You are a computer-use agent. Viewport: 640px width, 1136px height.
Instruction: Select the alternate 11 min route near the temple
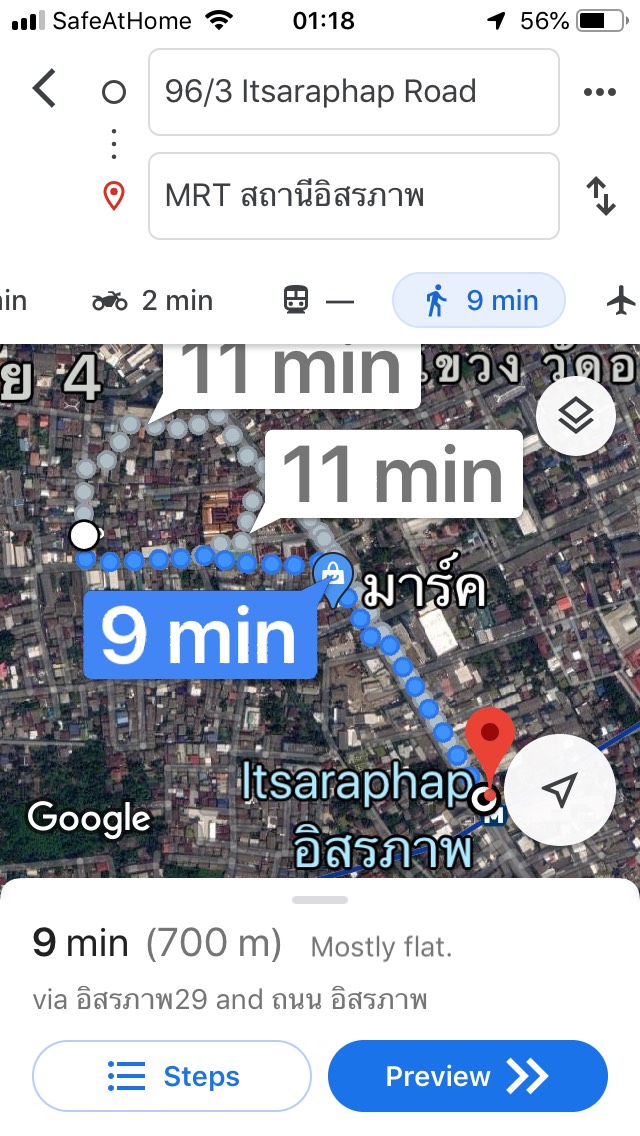coord(394,475)
